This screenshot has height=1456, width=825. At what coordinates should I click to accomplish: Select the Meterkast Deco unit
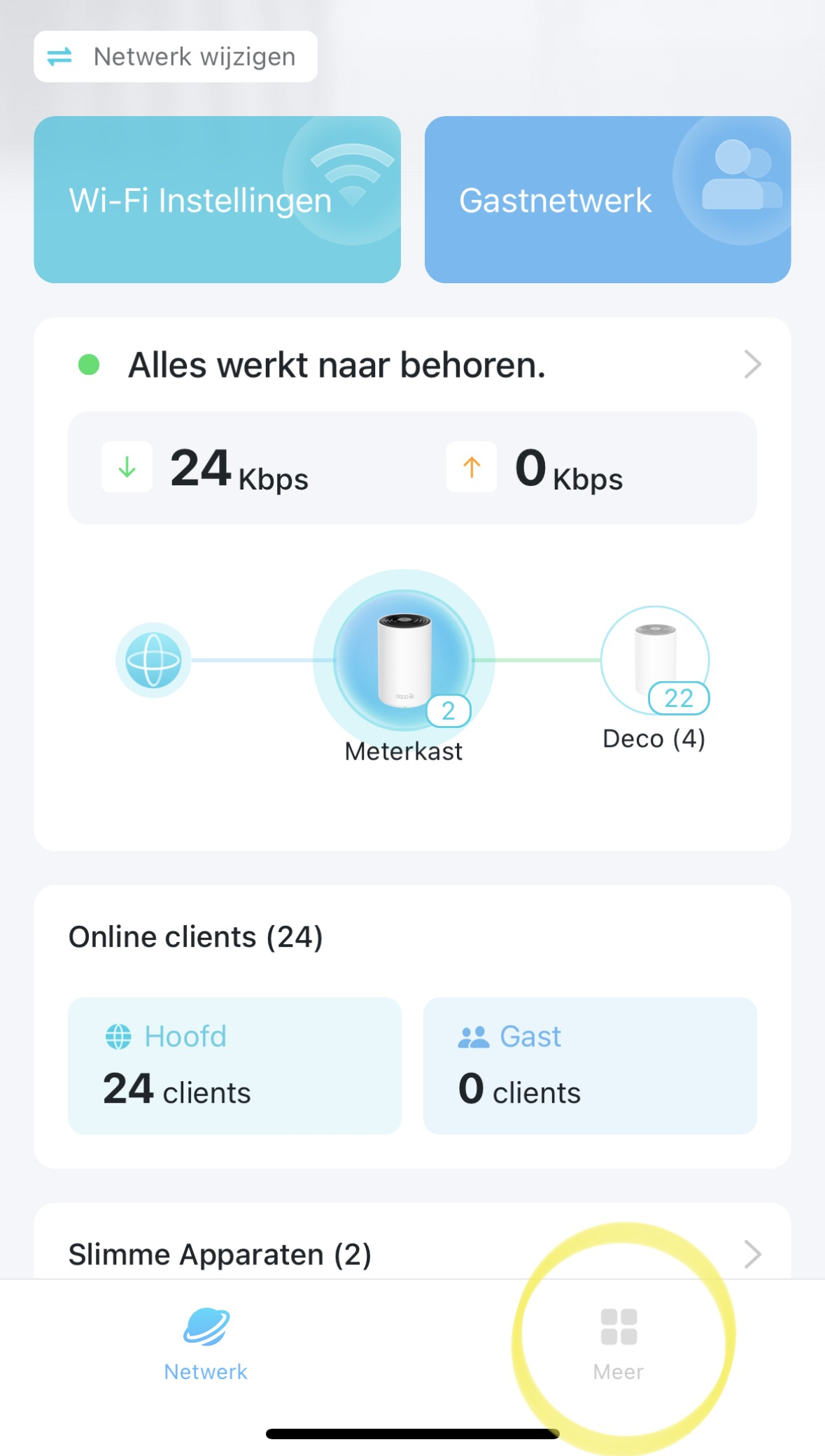[x=404, y=661]
